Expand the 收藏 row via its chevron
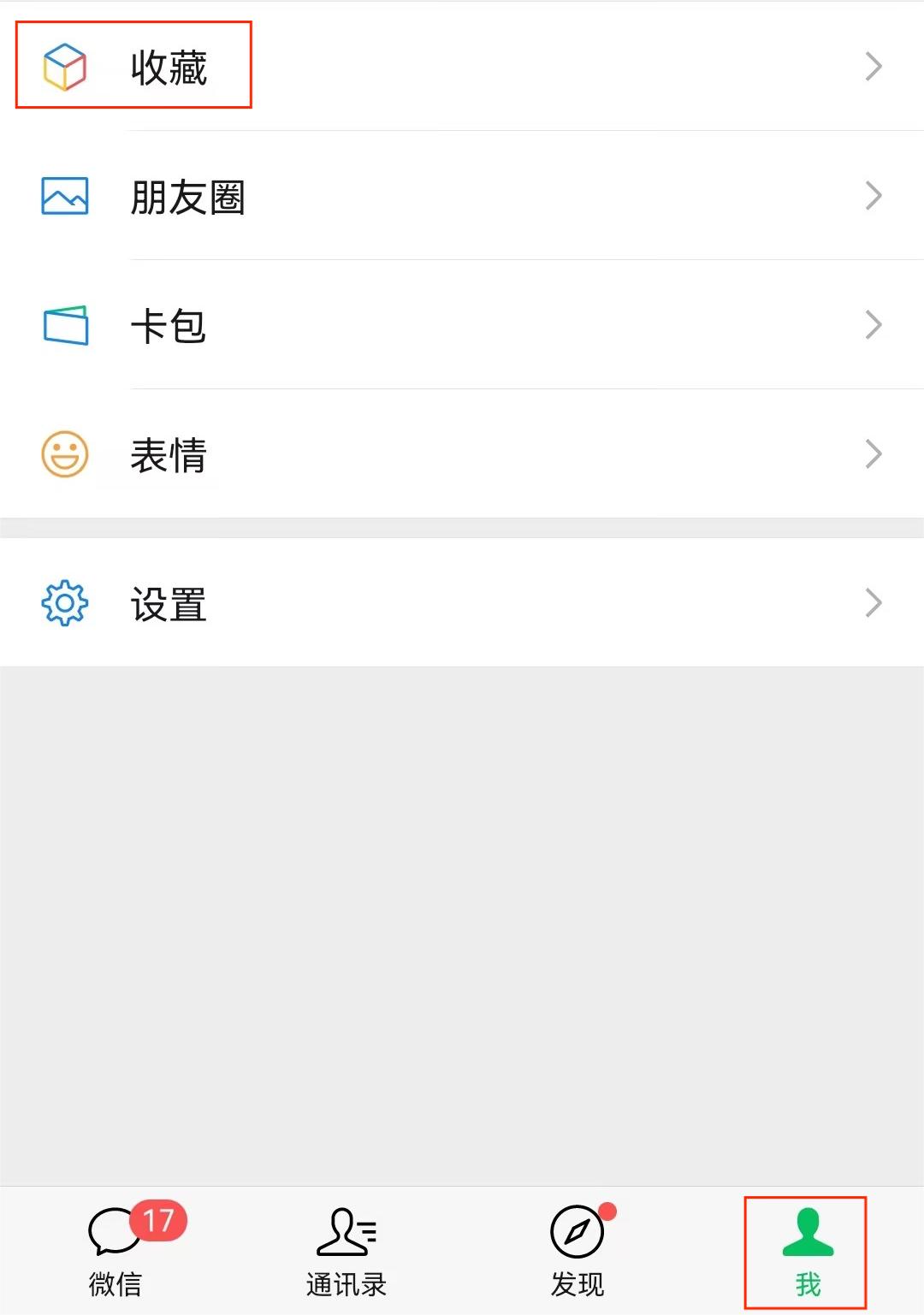The image size is (924, 1315). point(871,64)
